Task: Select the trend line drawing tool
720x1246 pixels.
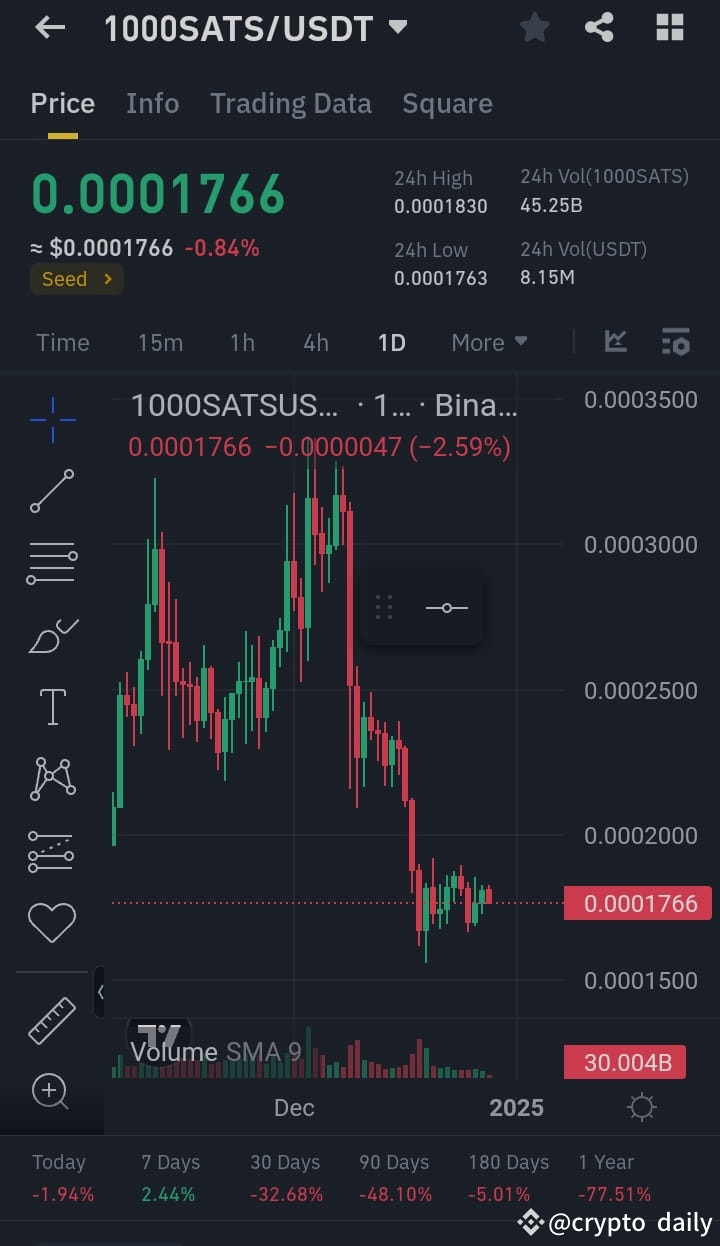Action: (x=50, y=492)
